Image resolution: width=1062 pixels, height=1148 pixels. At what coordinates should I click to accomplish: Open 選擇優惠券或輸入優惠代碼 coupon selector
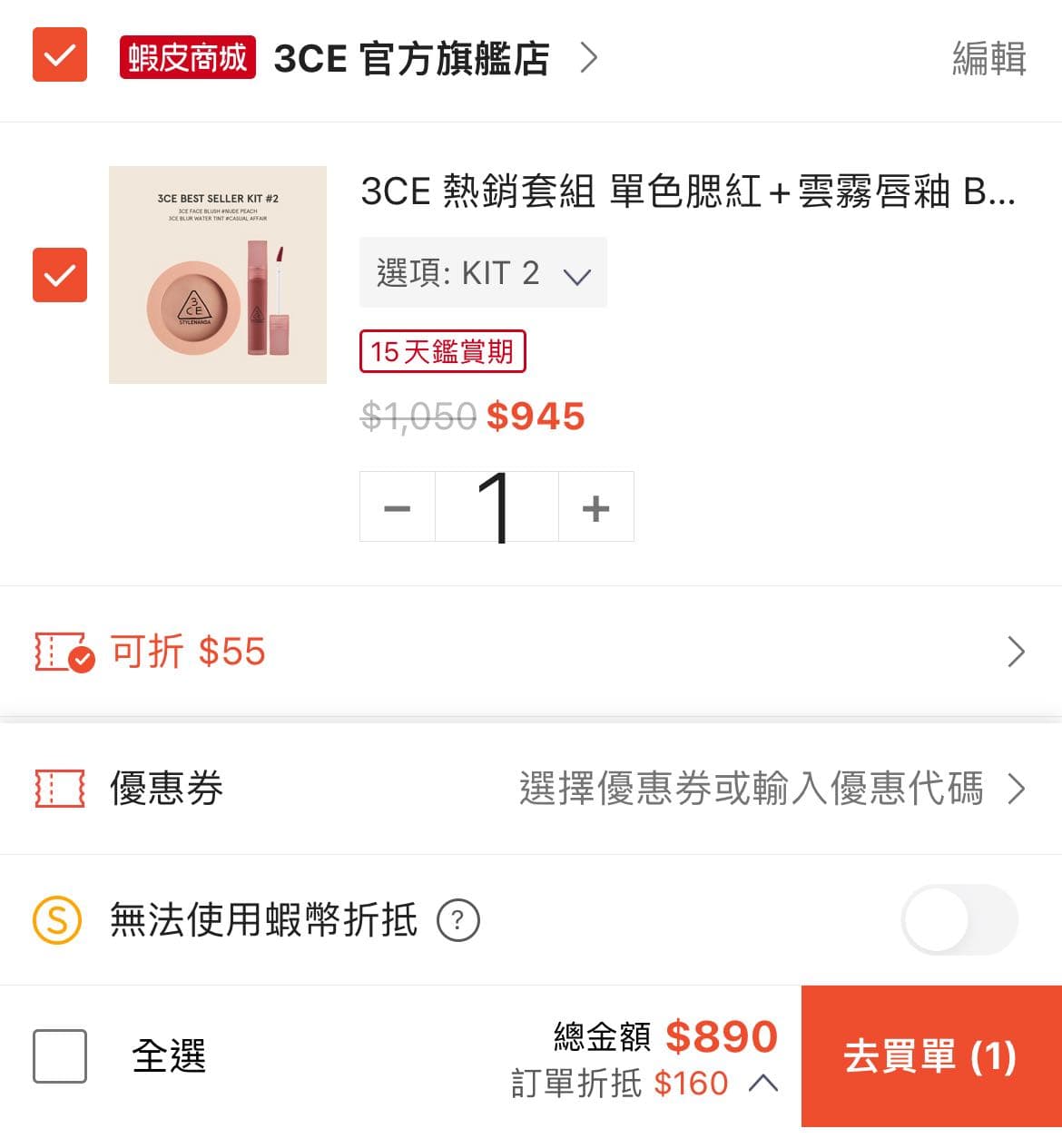click(753, 790)
